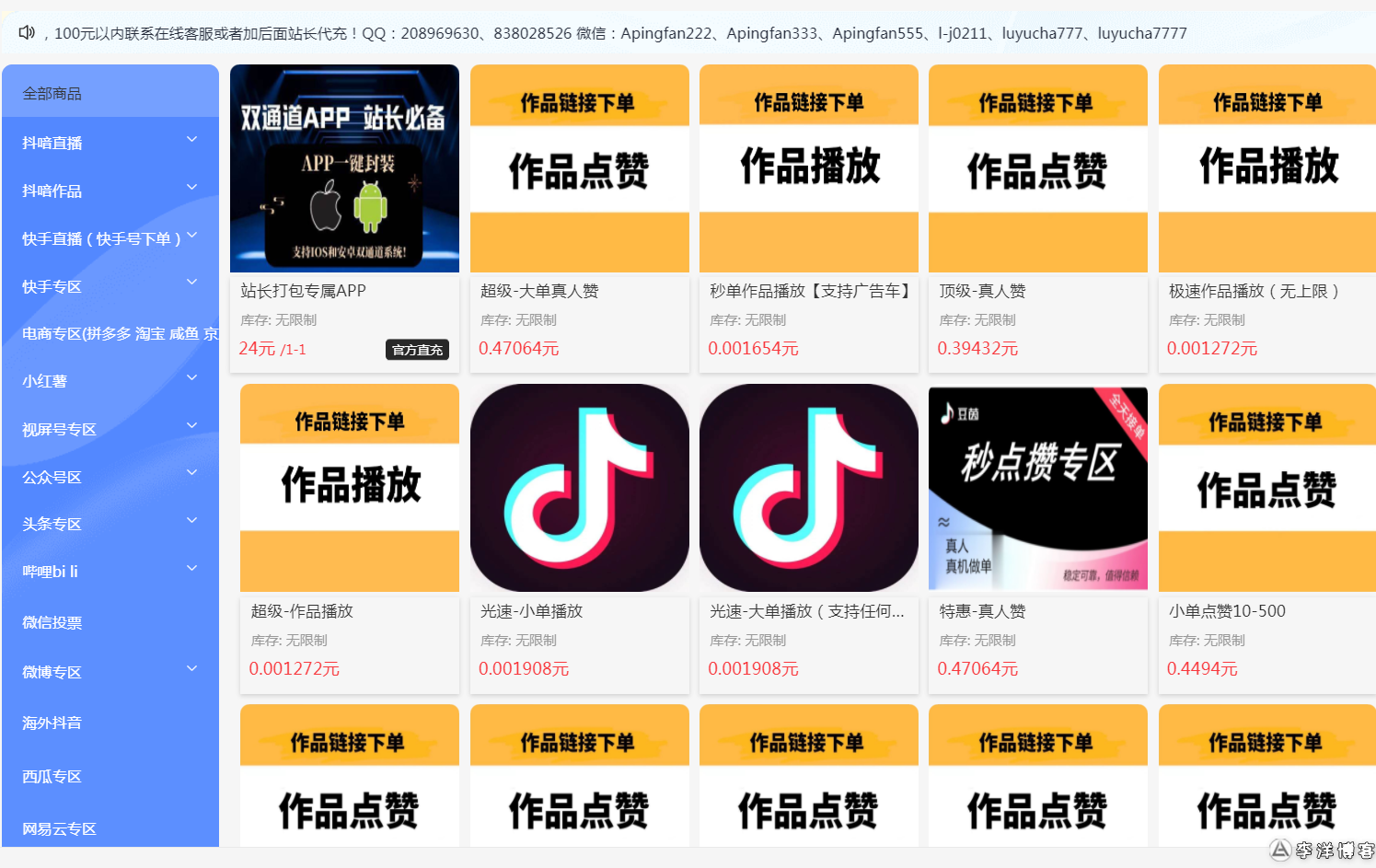Open the 站长打包专属APP product card
This screenshot has height=868, width=1376.
coord(344,219)
